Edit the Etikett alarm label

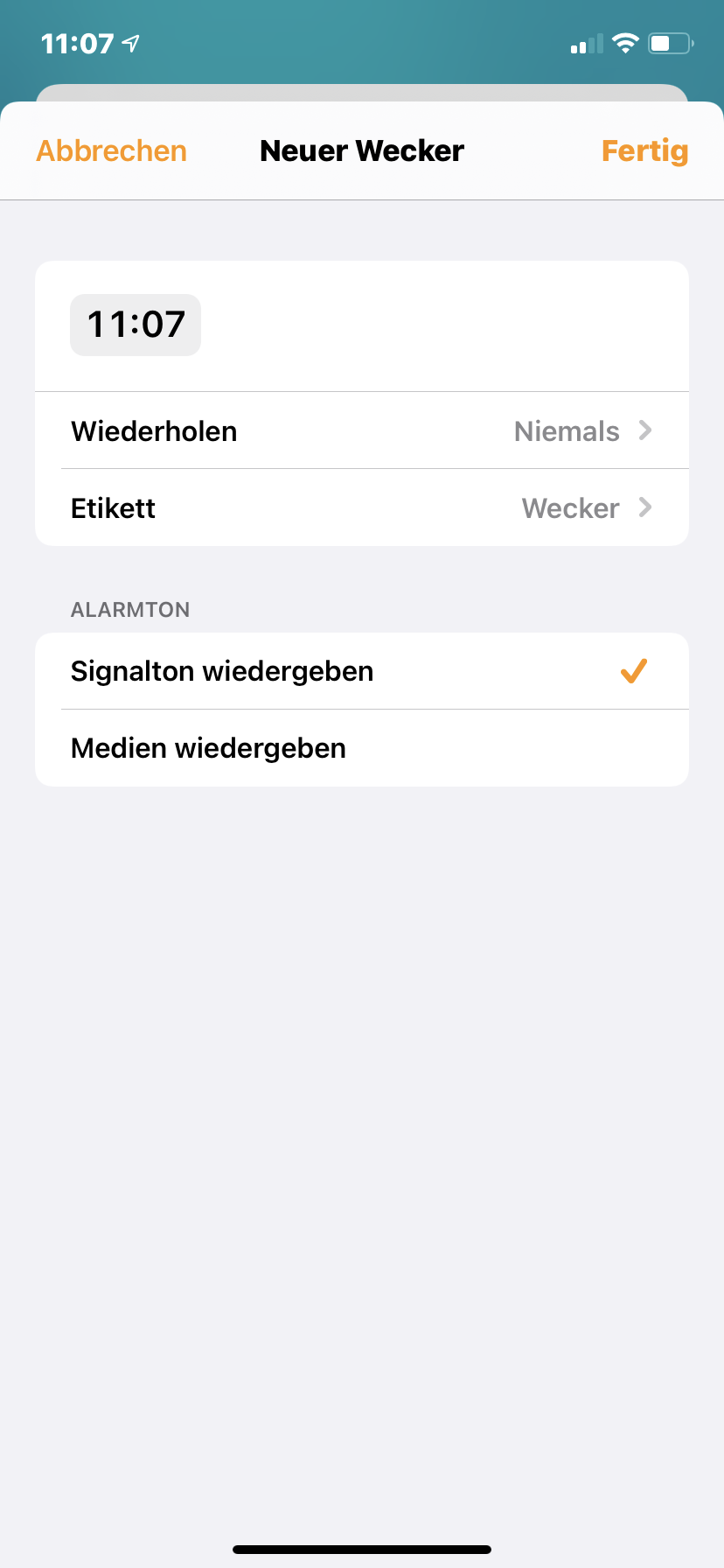362,507
